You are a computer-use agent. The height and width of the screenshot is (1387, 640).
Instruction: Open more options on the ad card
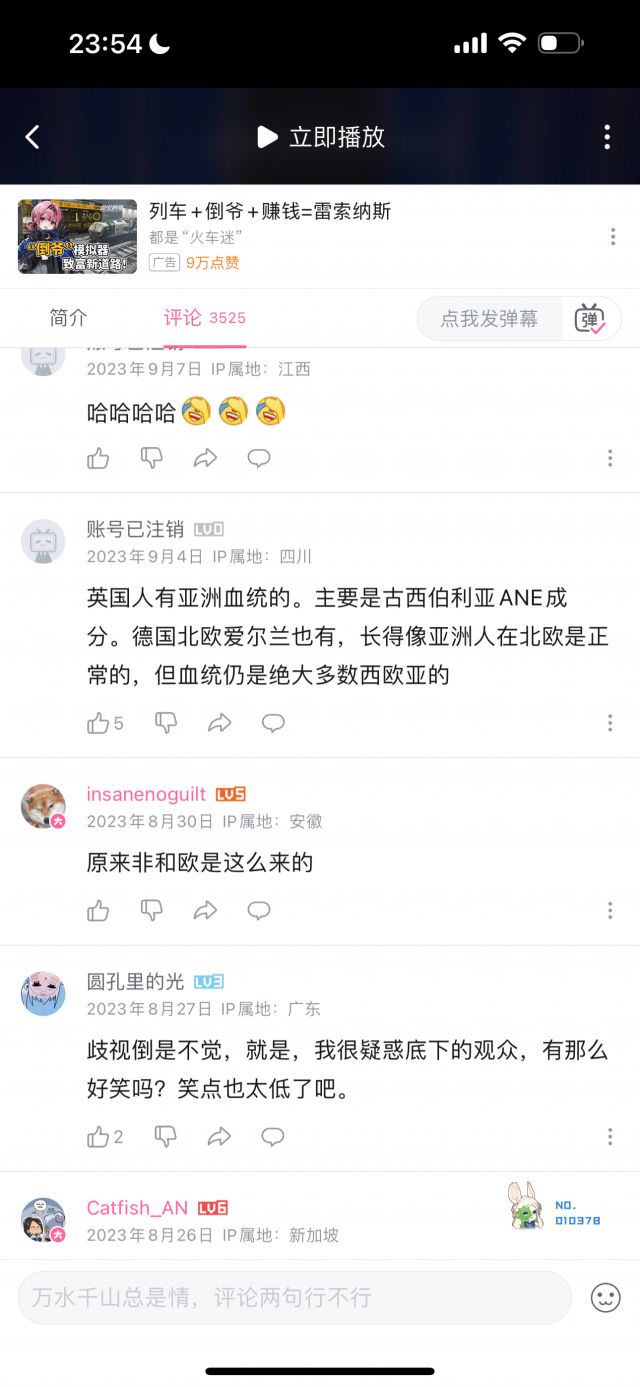coord(612,237)
